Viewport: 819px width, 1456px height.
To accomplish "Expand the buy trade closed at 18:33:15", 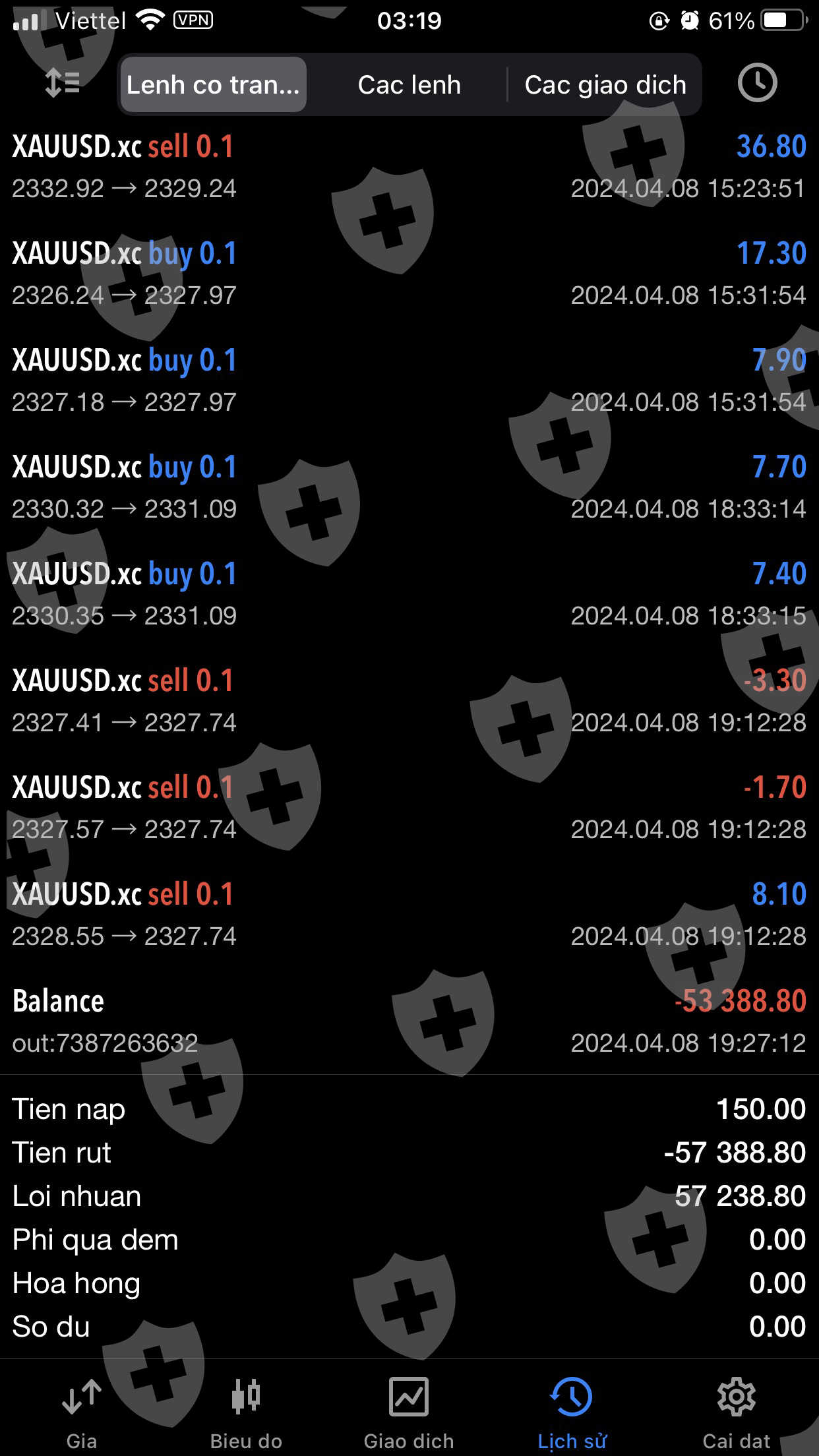I will tap(409, 594).
